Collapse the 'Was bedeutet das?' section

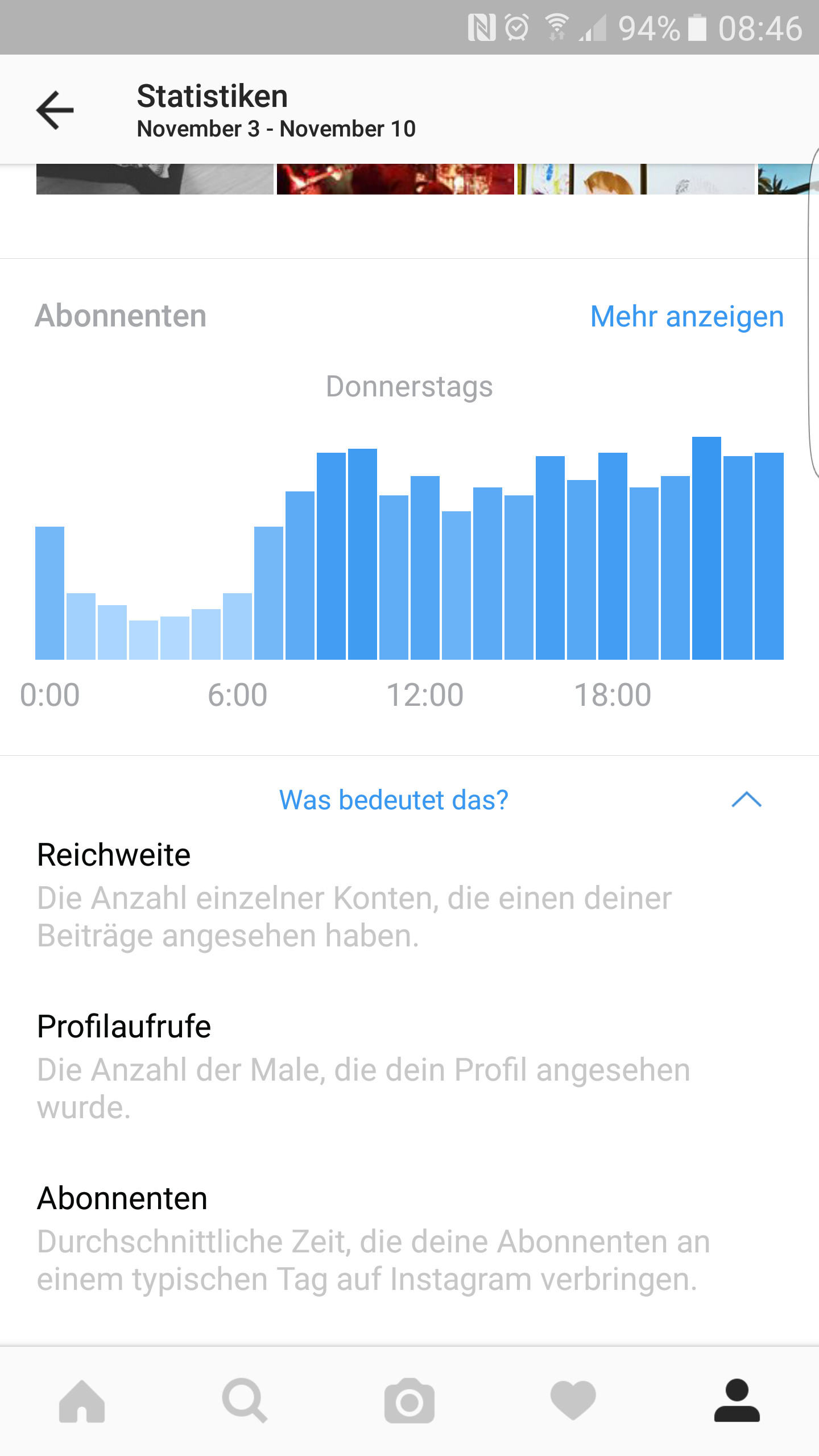[746, 800]
